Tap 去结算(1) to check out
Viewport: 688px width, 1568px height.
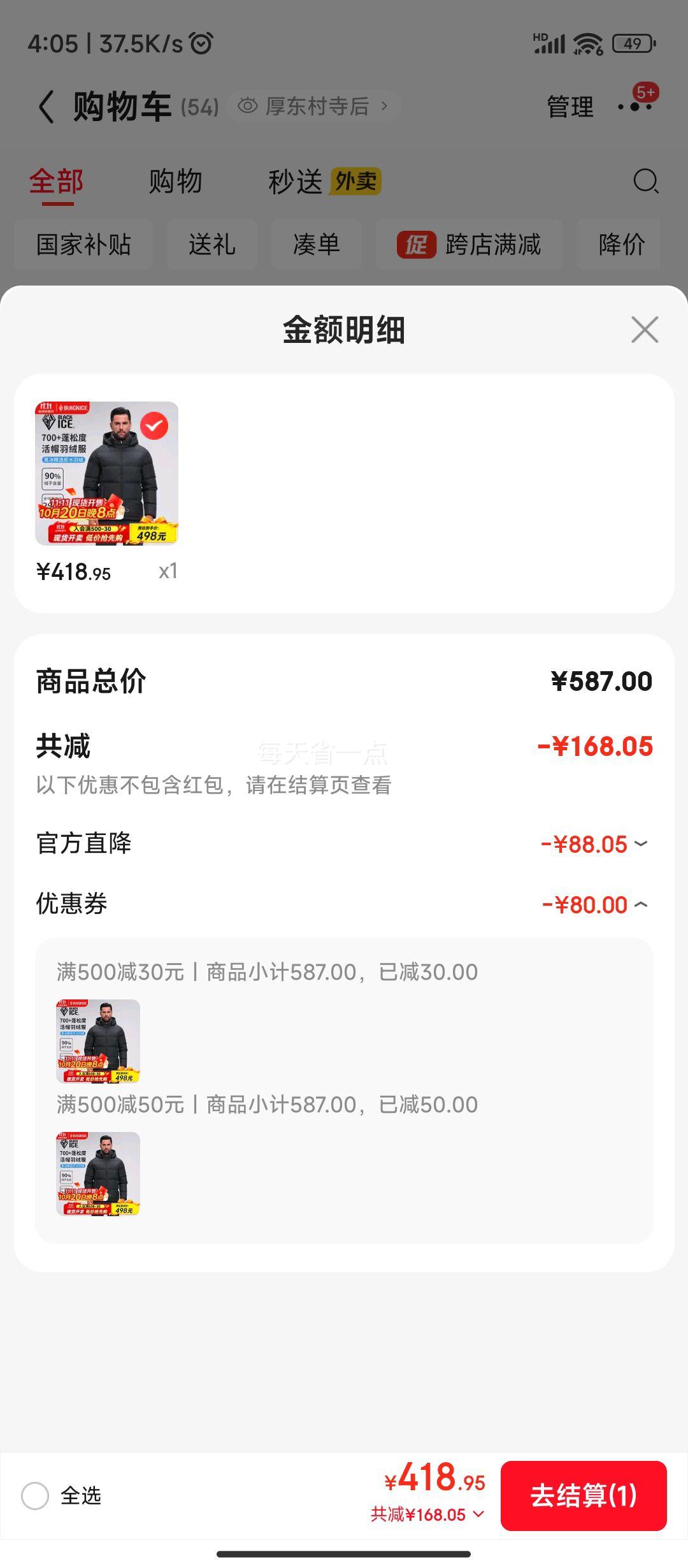(584, 1495)
